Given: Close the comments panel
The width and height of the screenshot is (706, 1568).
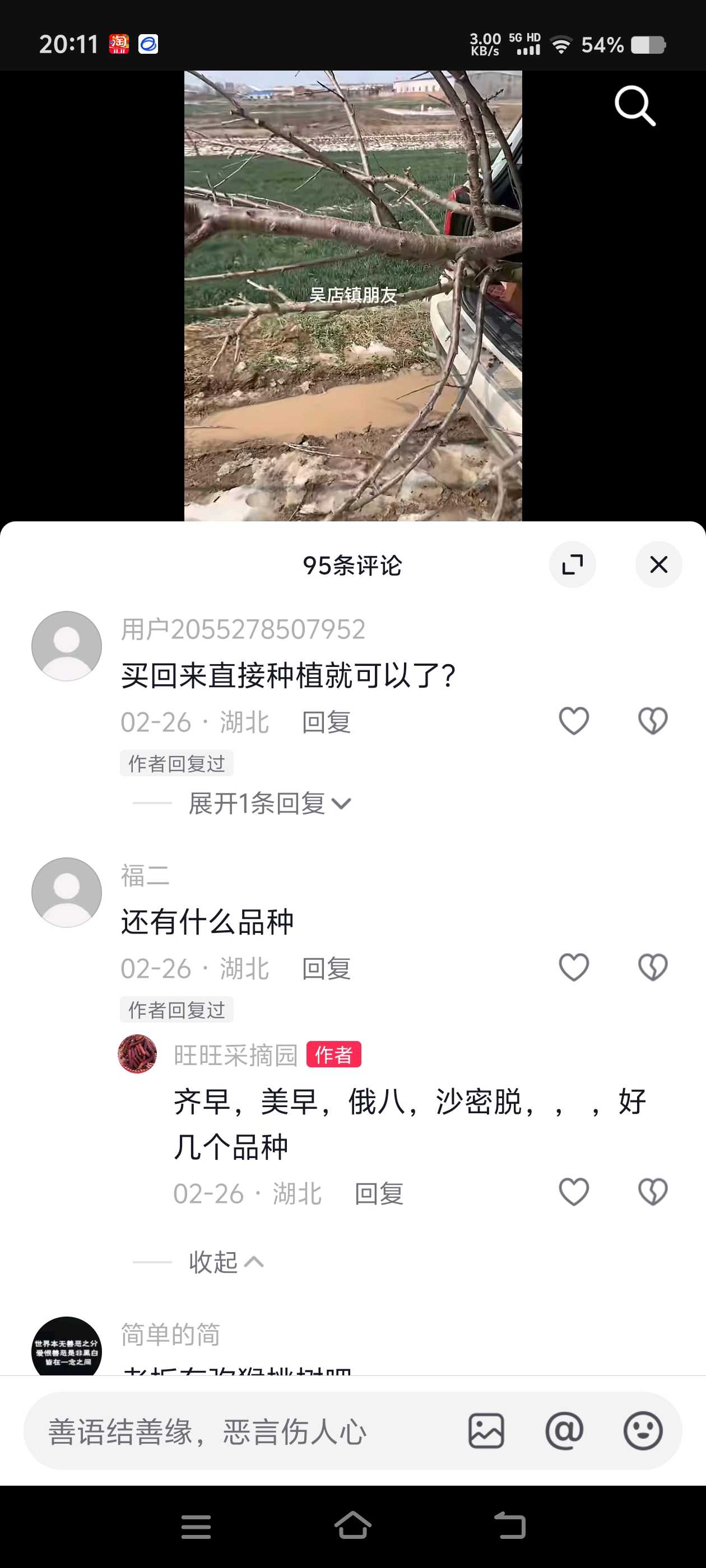Looking at the screenshot, I should (658, 564).
